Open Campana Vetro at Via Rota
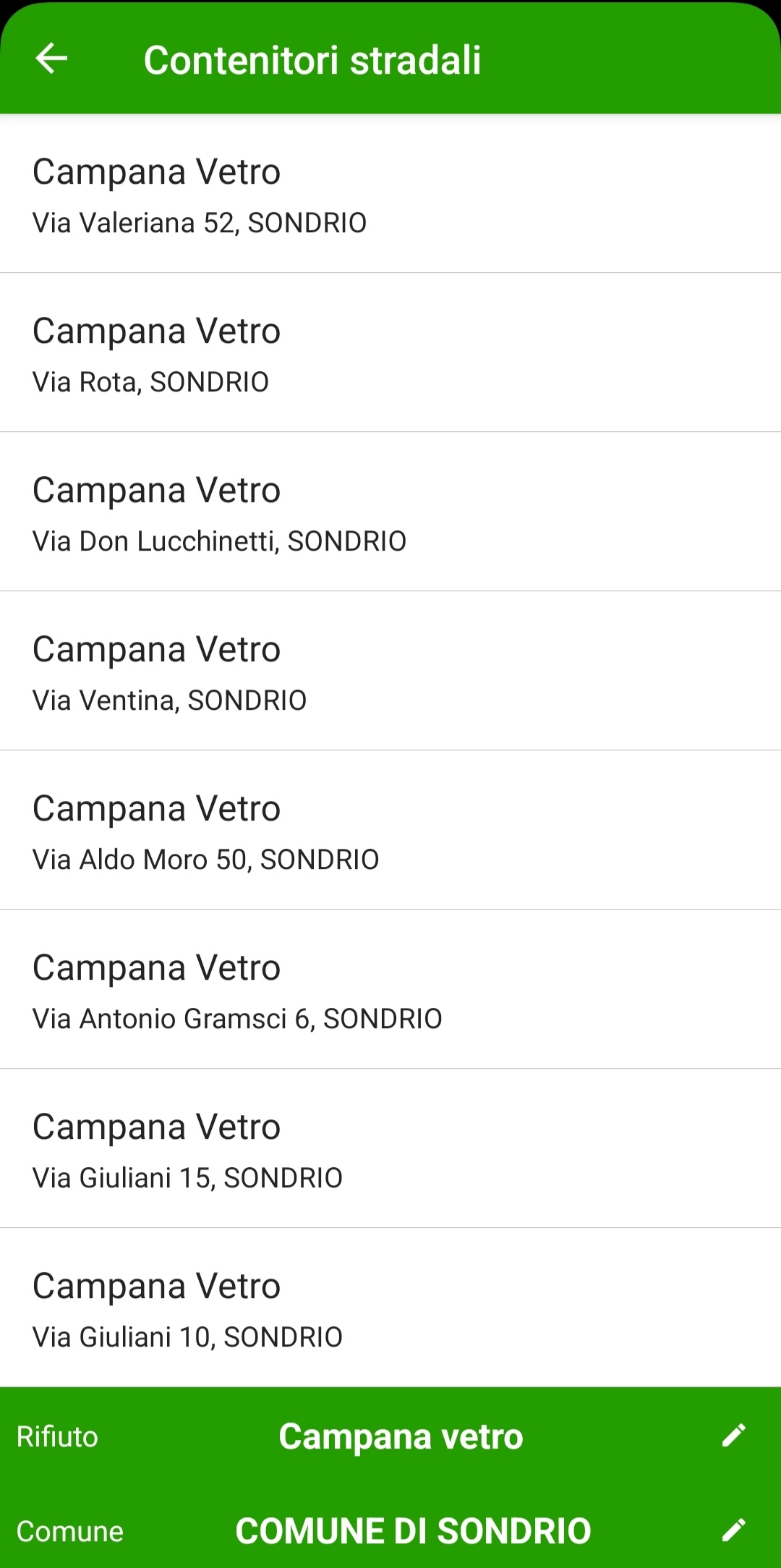This screenshot has width=781, height=1568. (390, 352)
